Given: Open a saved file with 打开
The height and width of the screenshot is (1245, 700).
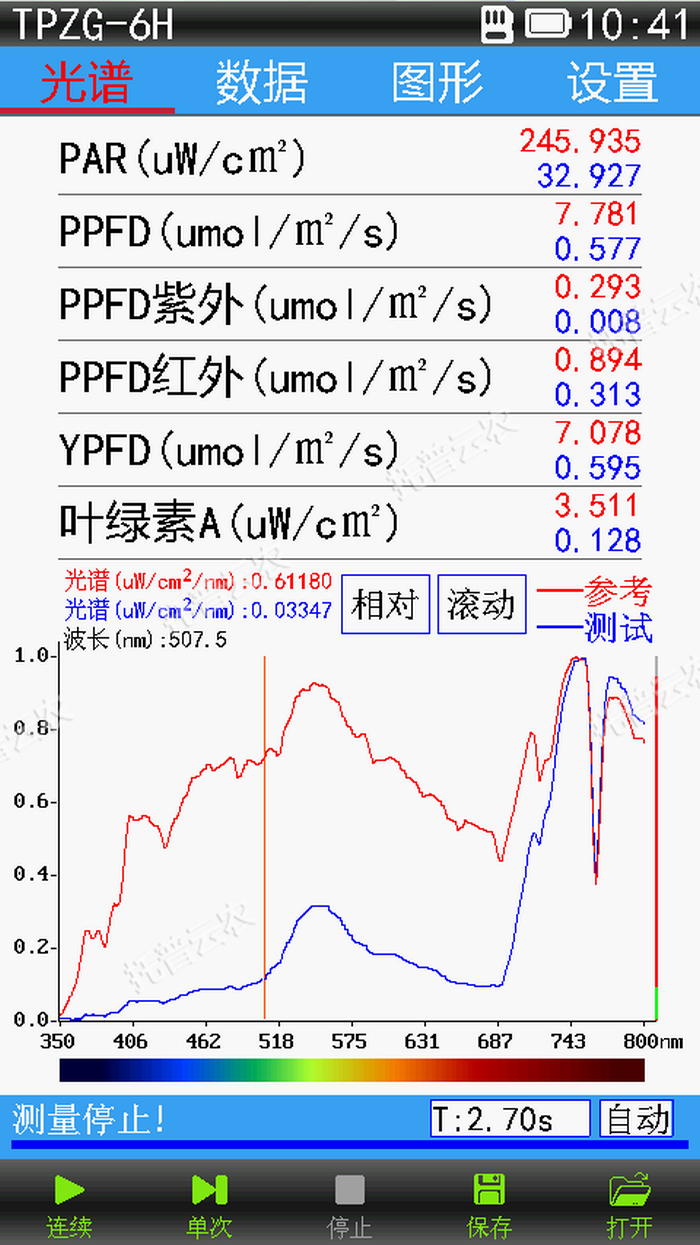Looking at the screenshot, I should point(629,1205).
